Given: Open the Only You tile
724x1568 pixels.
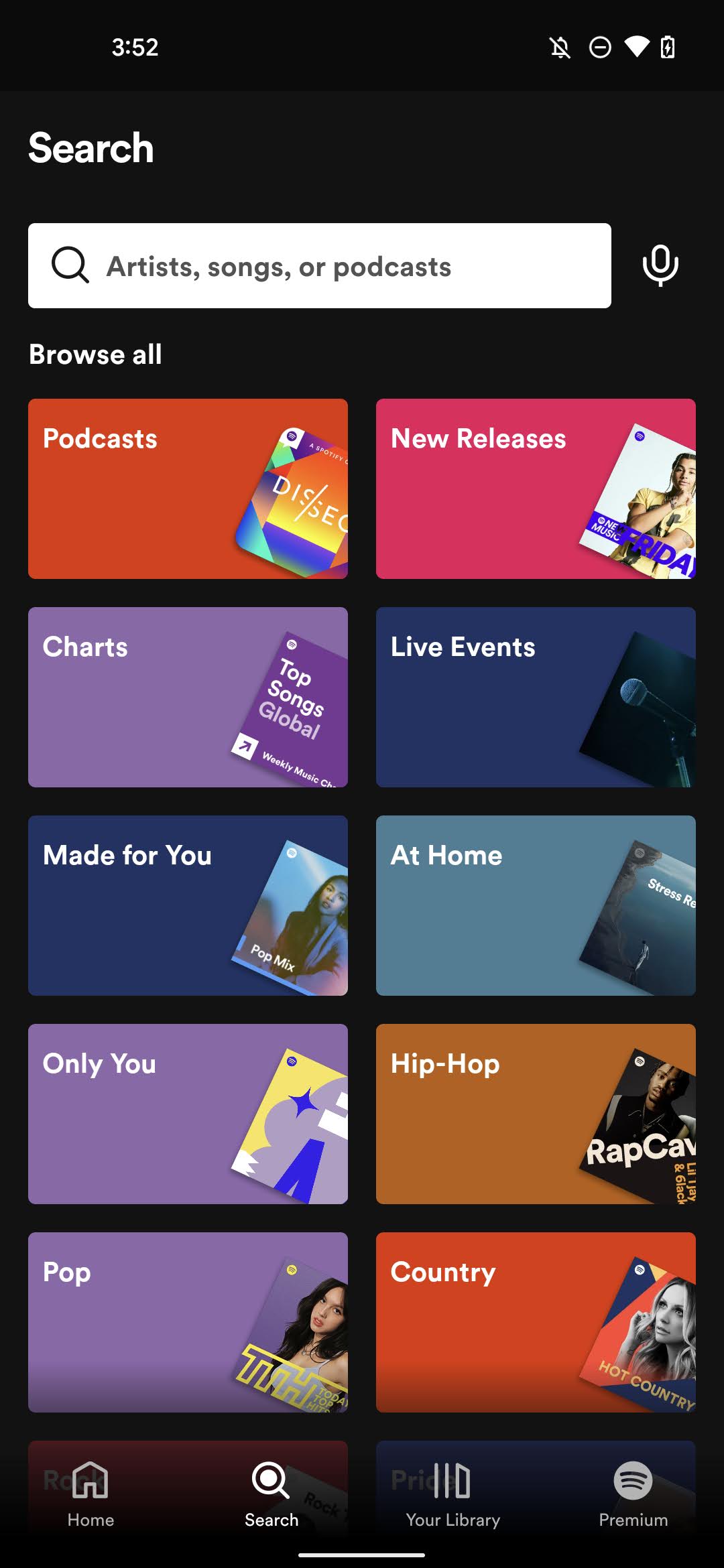Looking at the screenshot, I should 188,1114.
